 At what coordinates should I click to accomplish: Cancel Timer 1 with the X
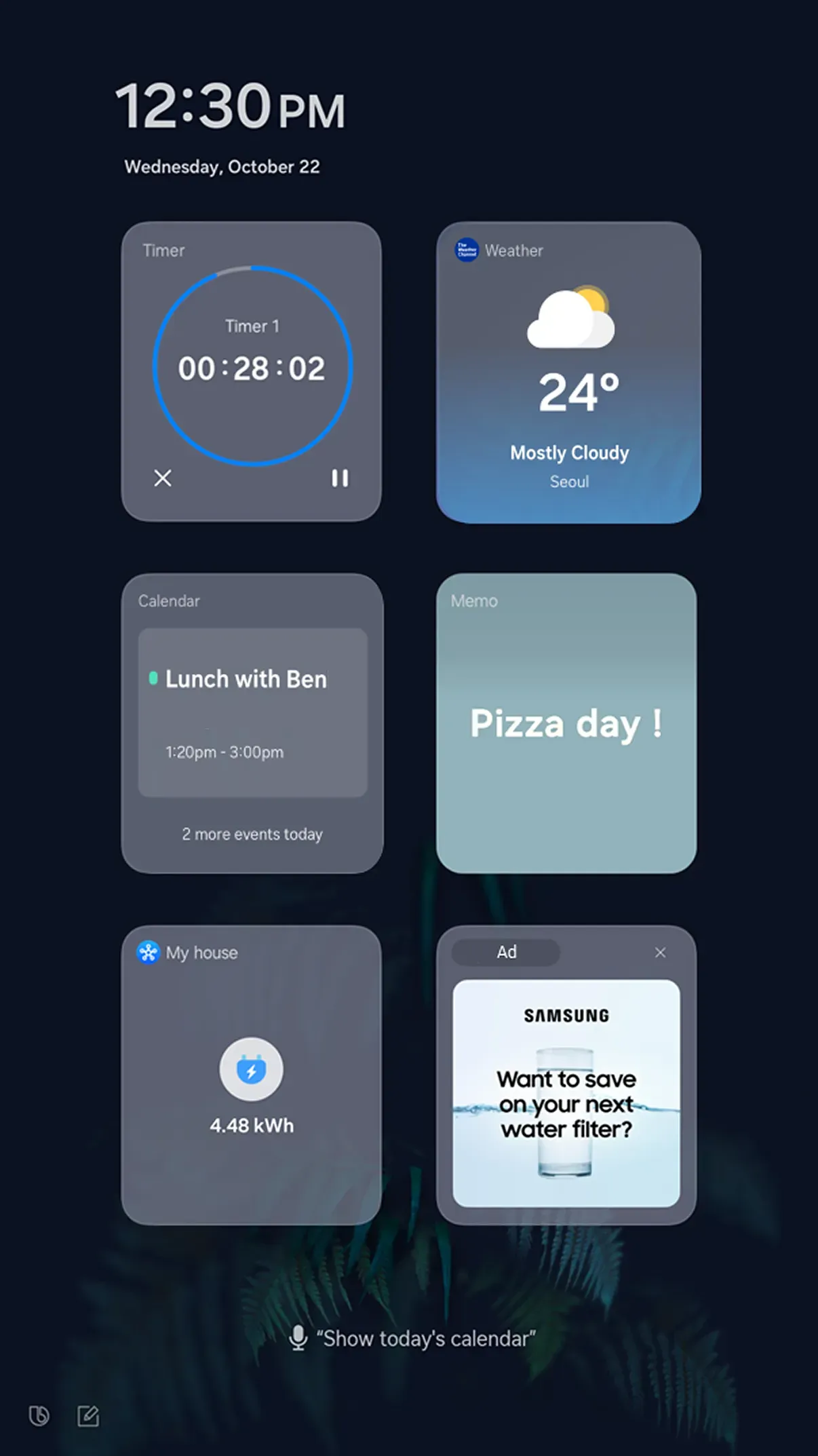click(163, 478)
